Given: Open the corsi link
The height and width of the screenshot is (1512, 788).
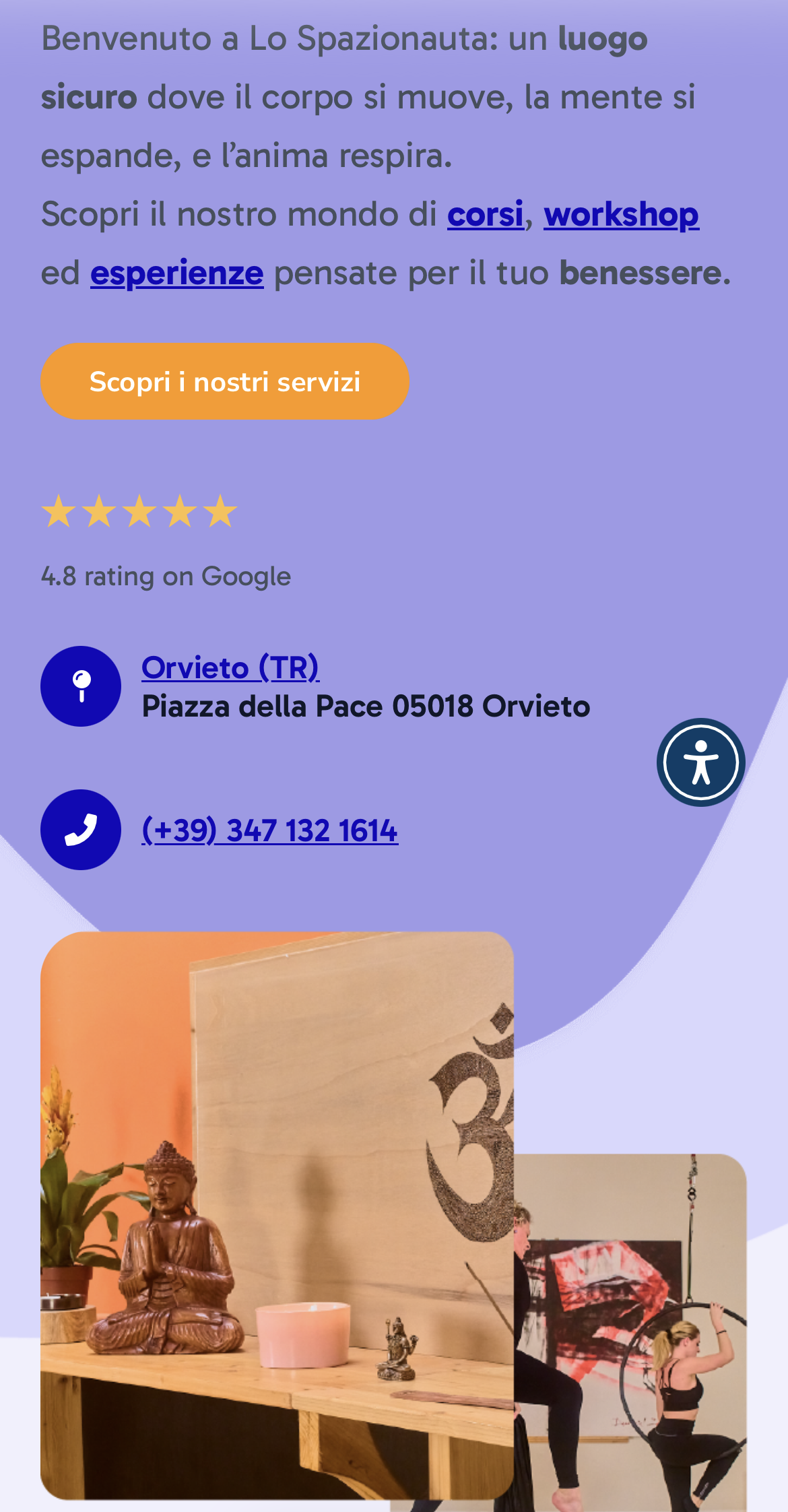Looking at the screenshot, I should [485, 215].
